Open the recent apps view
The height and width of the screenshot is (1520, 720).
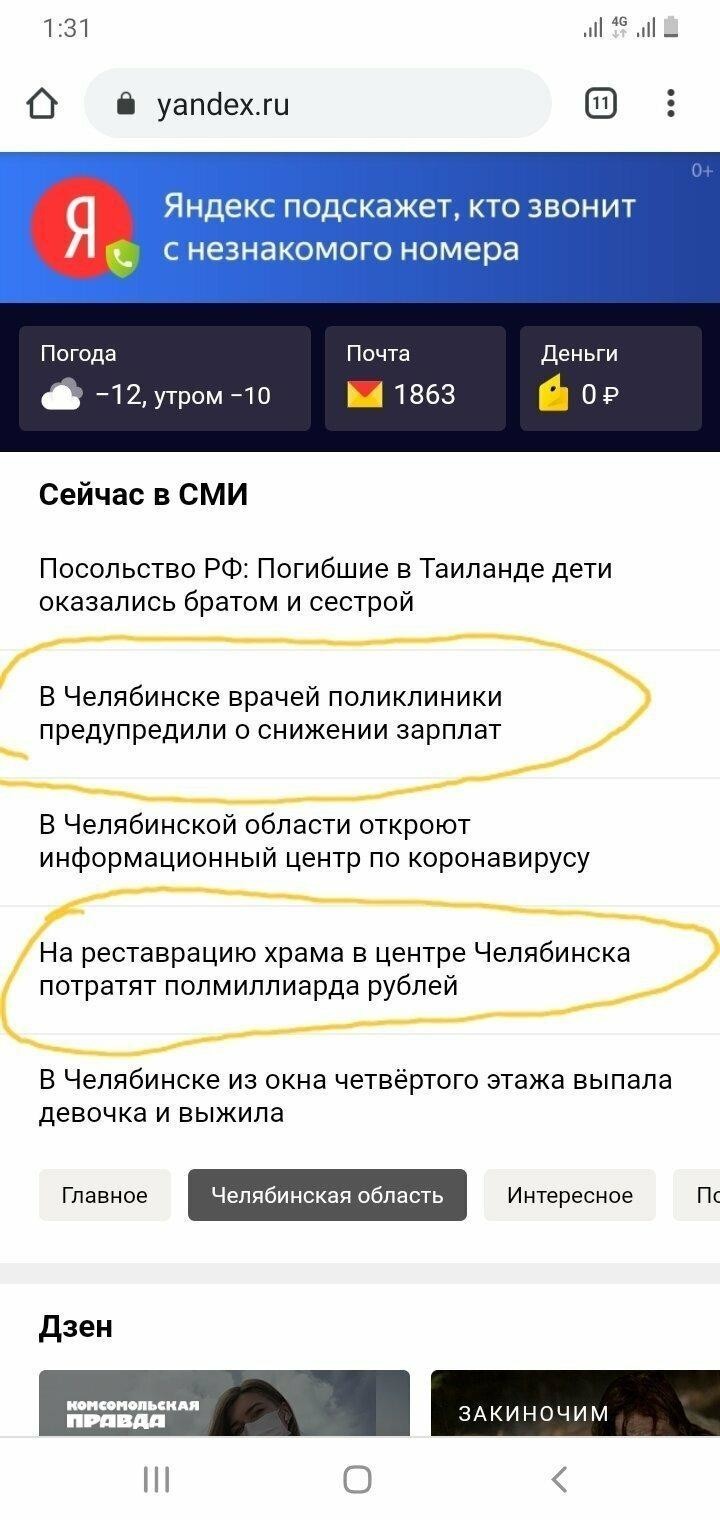pyautogui.click(x=156, y=1479)
